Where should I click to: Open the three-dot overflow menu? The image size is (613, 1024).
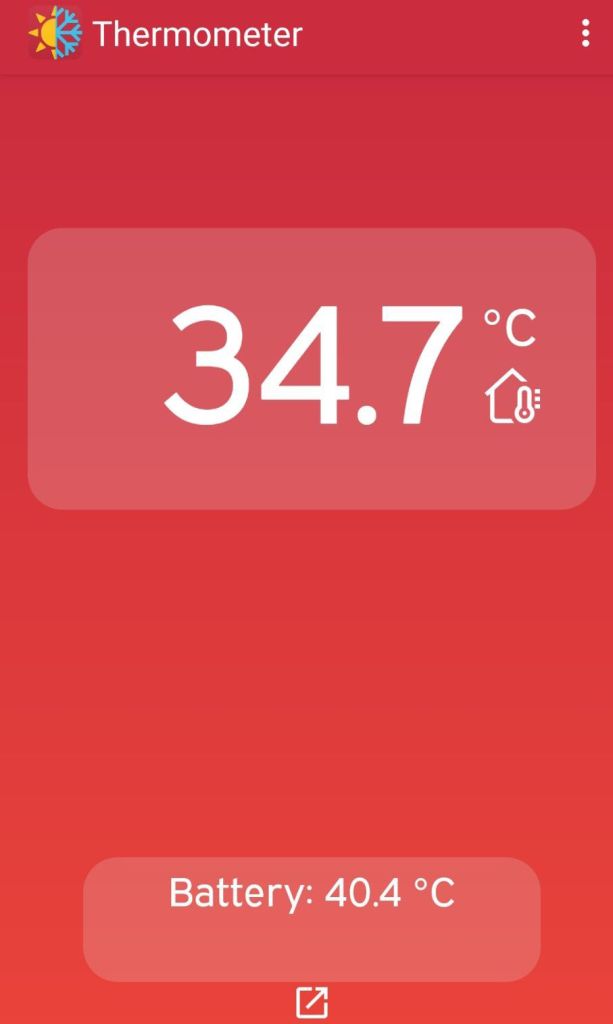tap(585, 34)
